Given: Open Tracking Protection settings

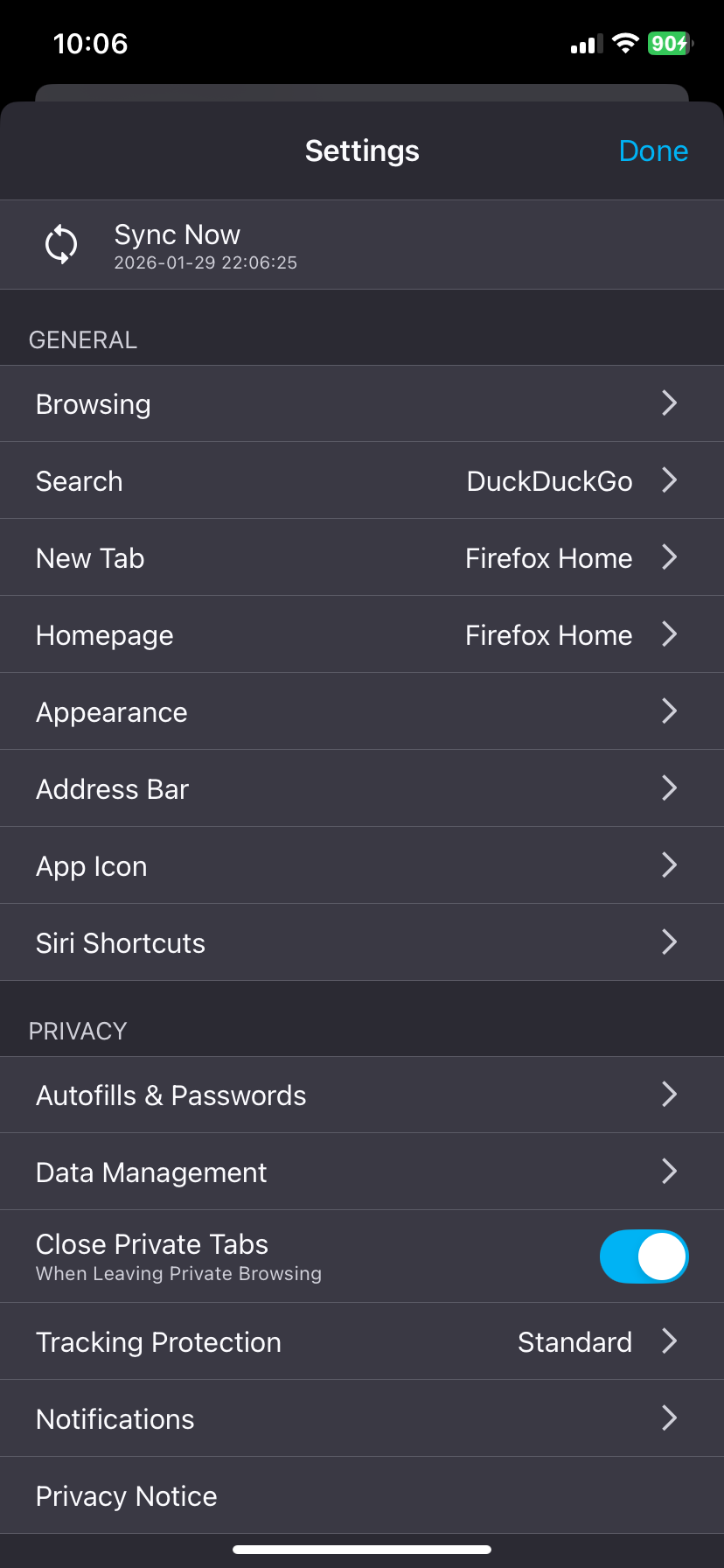Looking at the screenshot, I should [x=362, y=1342].
